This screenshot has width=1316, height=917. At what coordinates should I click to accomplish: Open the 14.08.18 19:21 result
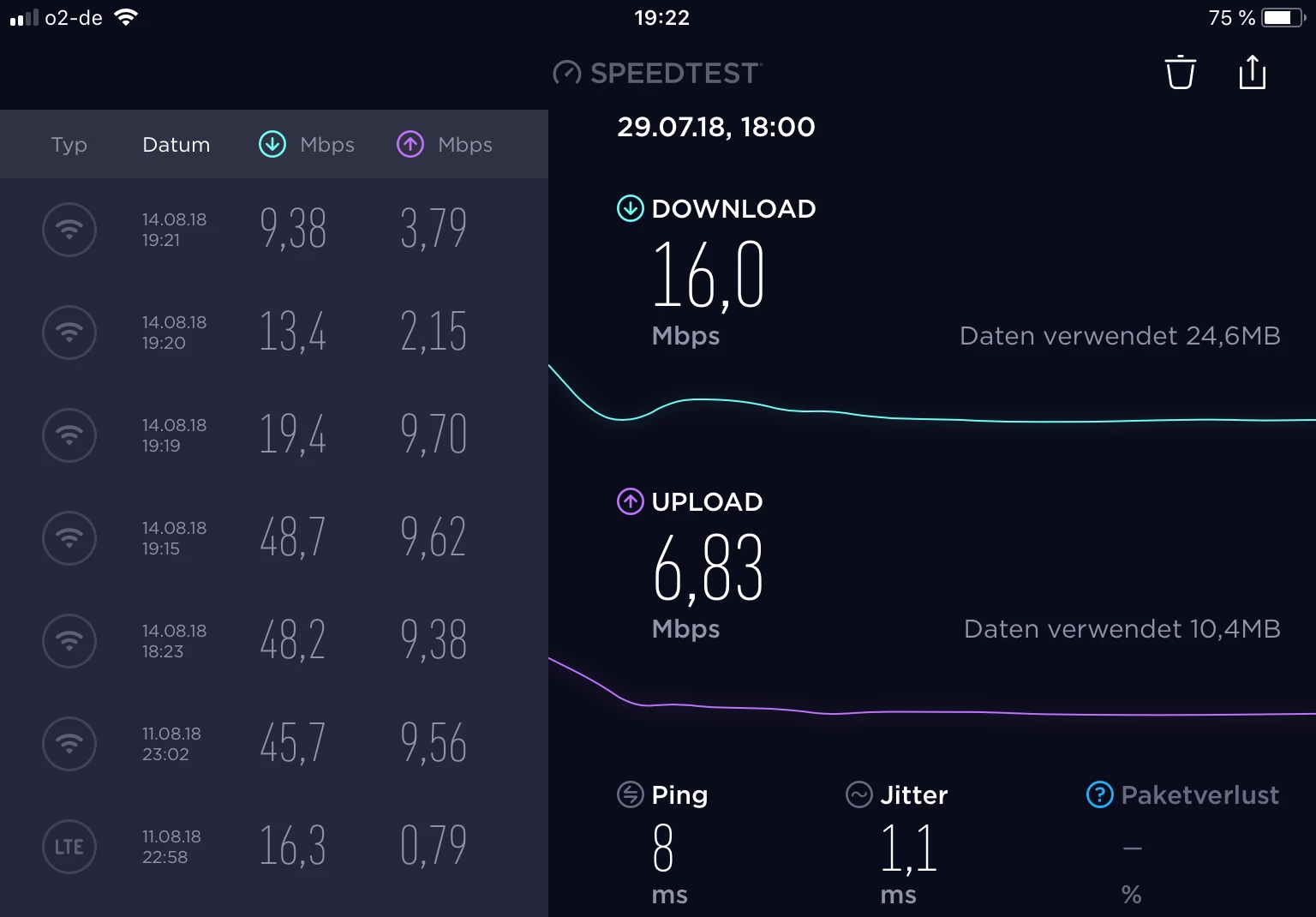274,230
